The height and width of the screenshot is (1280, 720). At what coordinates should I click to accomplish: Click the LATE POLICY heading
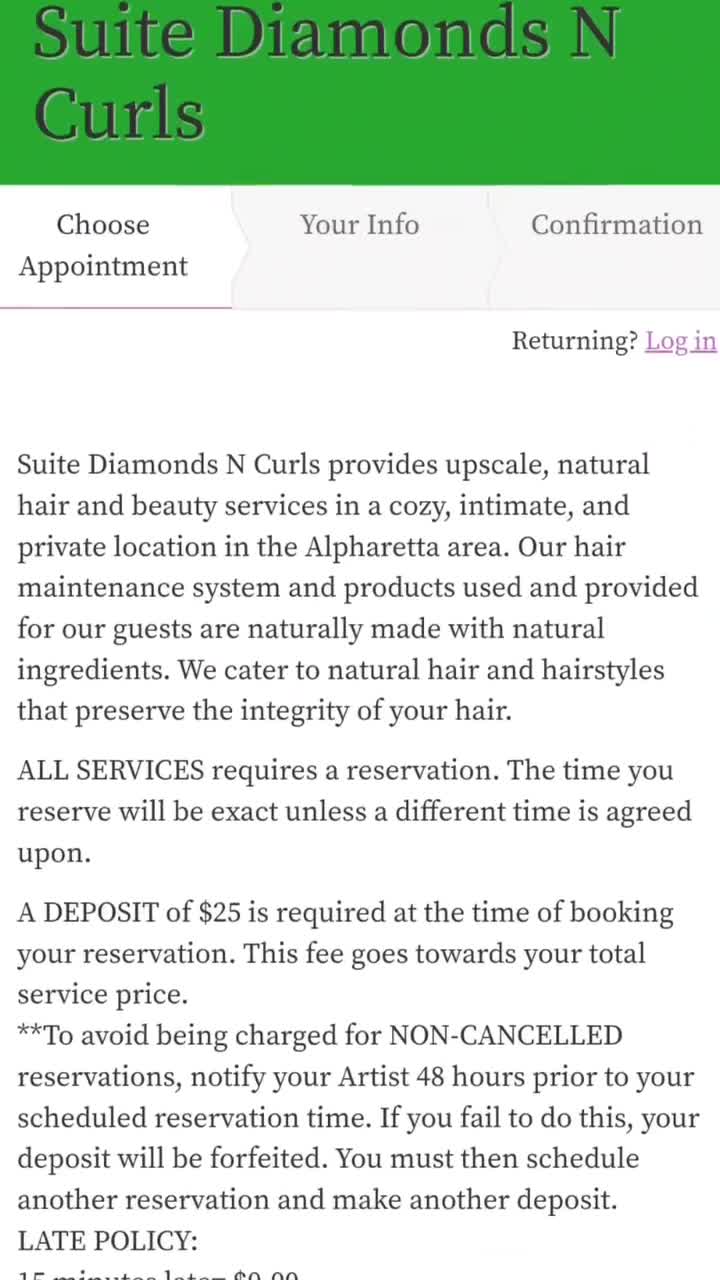107,1240
